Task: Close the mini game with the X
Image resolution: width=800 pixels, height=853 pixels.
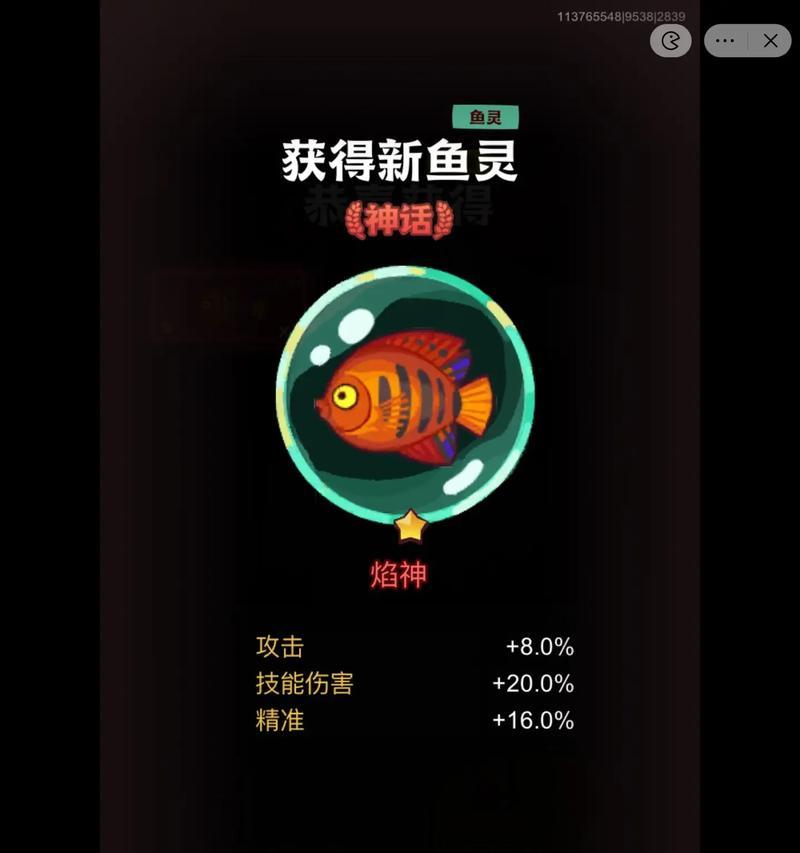Action: [x=770, y=41]
